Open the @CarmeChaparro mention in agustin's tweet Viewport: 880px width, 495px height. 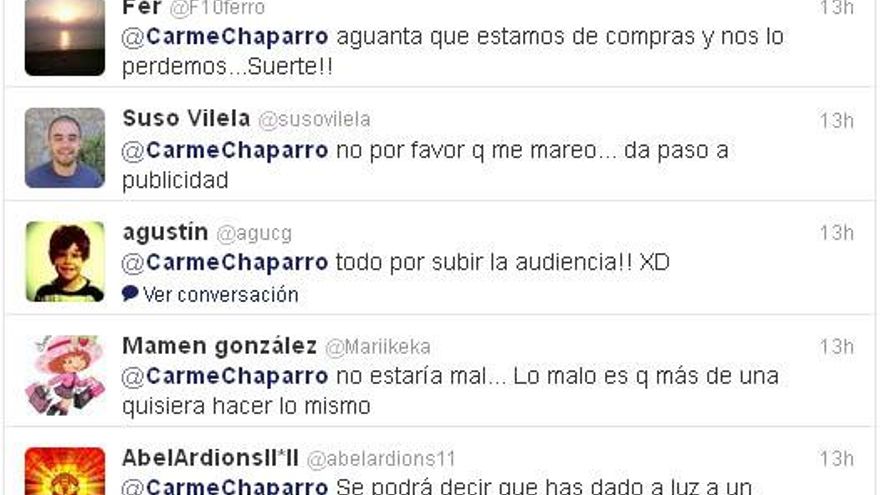(x=225, y=263)
